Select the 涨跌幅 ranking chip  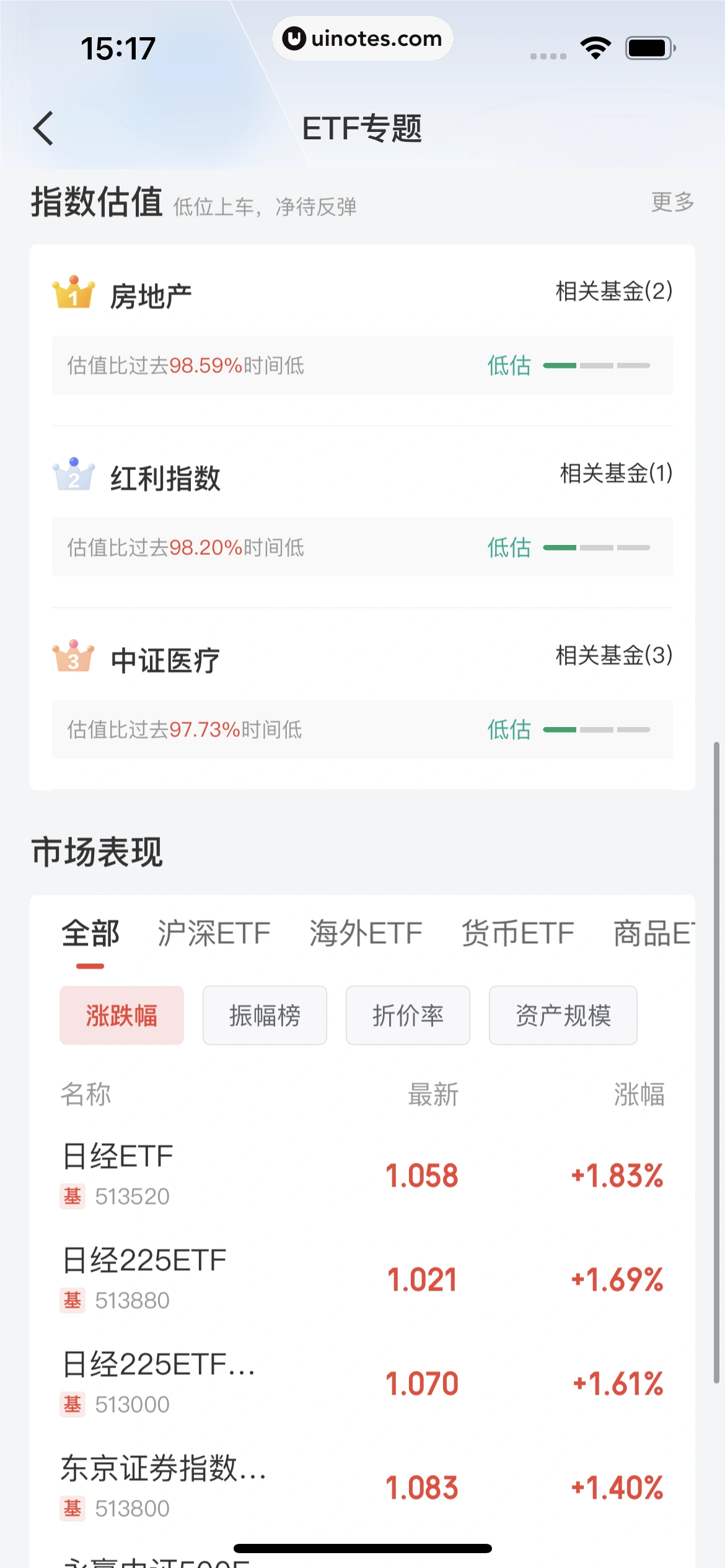pyautogui.click(x=121, y=1016)
